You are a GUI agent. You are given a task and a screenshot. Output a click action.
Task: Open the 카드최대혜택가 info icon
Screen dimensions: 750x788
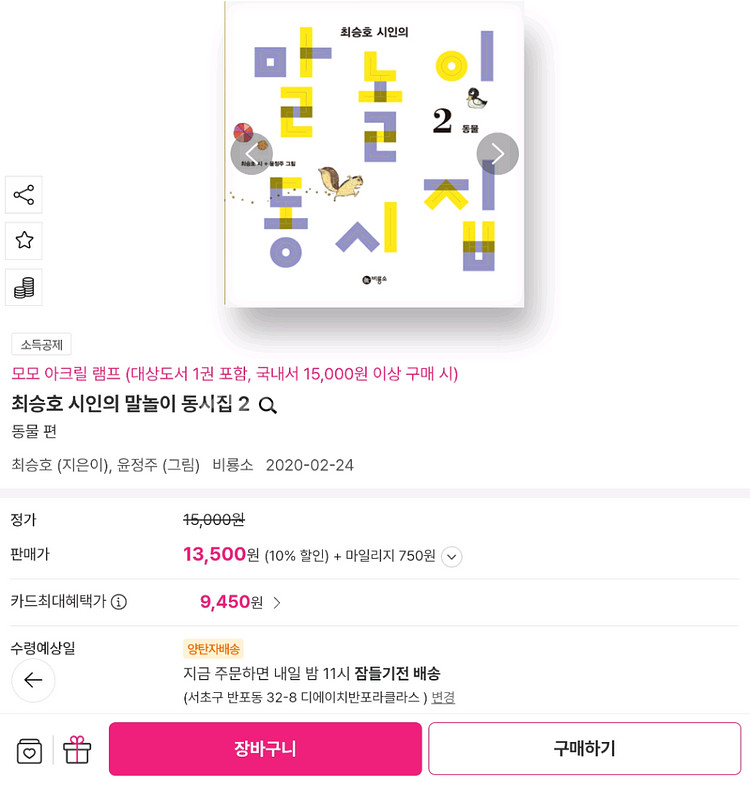click(119, 602)
